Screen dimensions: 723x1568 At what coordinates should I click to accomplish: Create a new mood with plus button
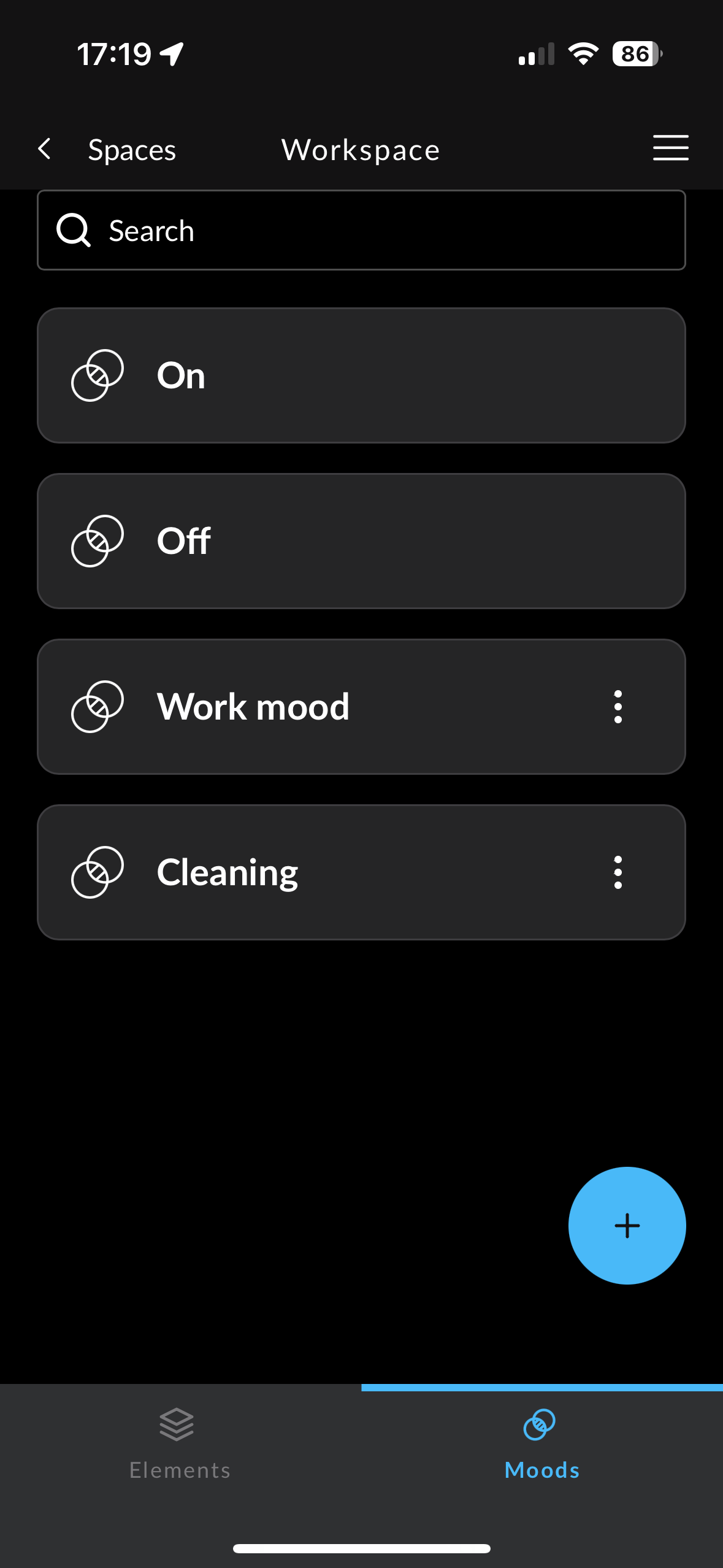[x=626, y=1225]
